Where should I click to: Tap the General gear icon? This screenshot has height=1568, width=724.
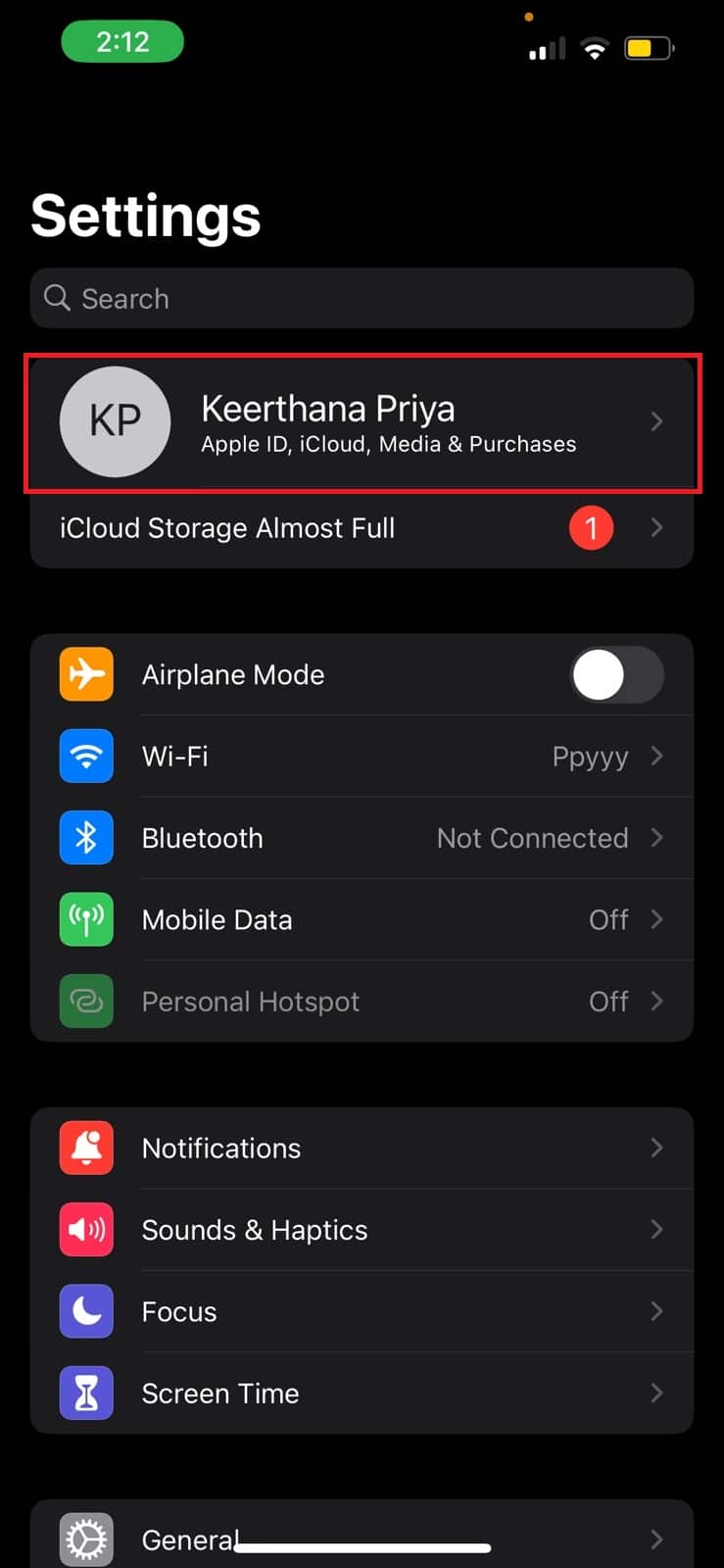(x=86, y=1539)
